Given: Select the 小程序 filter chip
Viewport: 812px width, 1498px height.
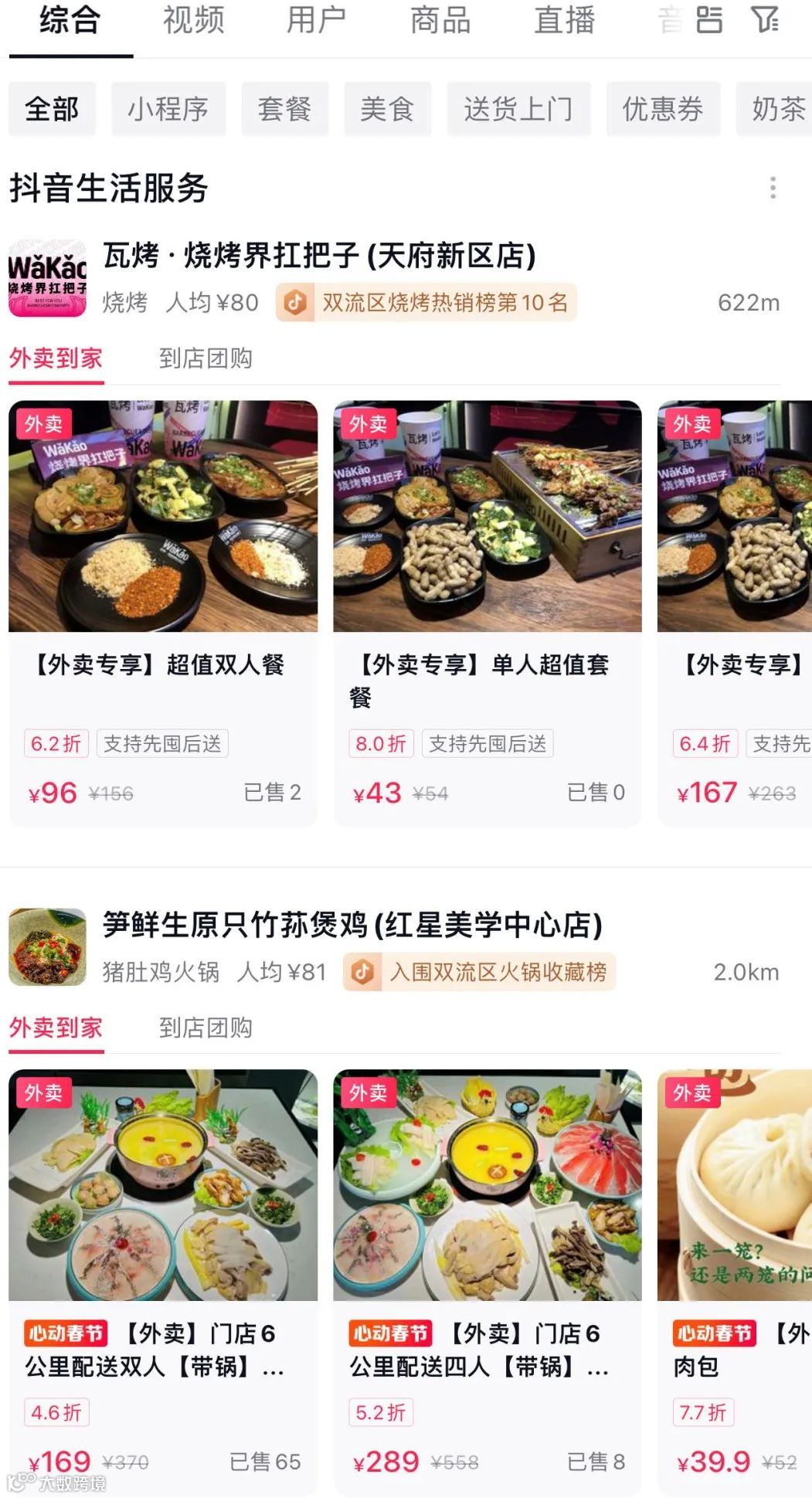Looking at the screenshot, I should pos(168,109).
